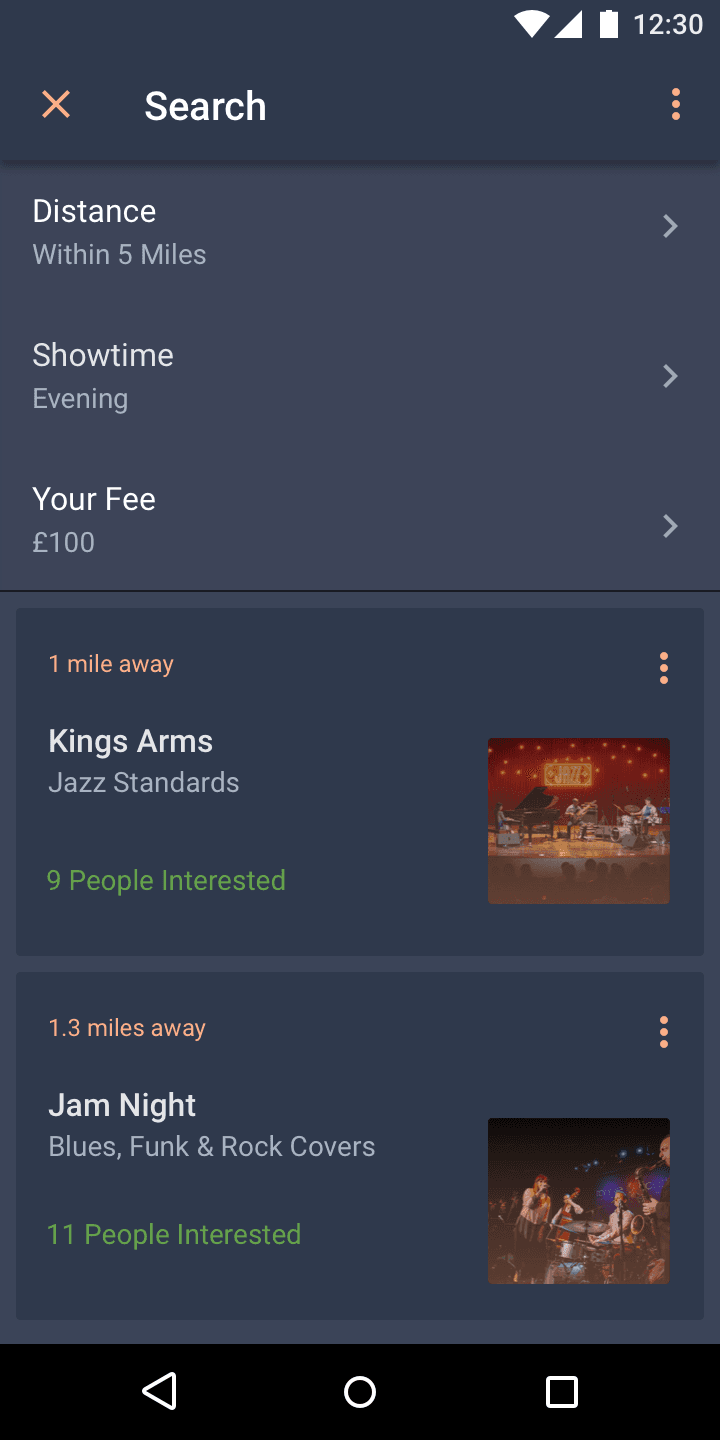Image resolution: width=720 pixels, height=1440 pixels.
Task: Open the Distance filter row
Action: (x=360, y=232)
